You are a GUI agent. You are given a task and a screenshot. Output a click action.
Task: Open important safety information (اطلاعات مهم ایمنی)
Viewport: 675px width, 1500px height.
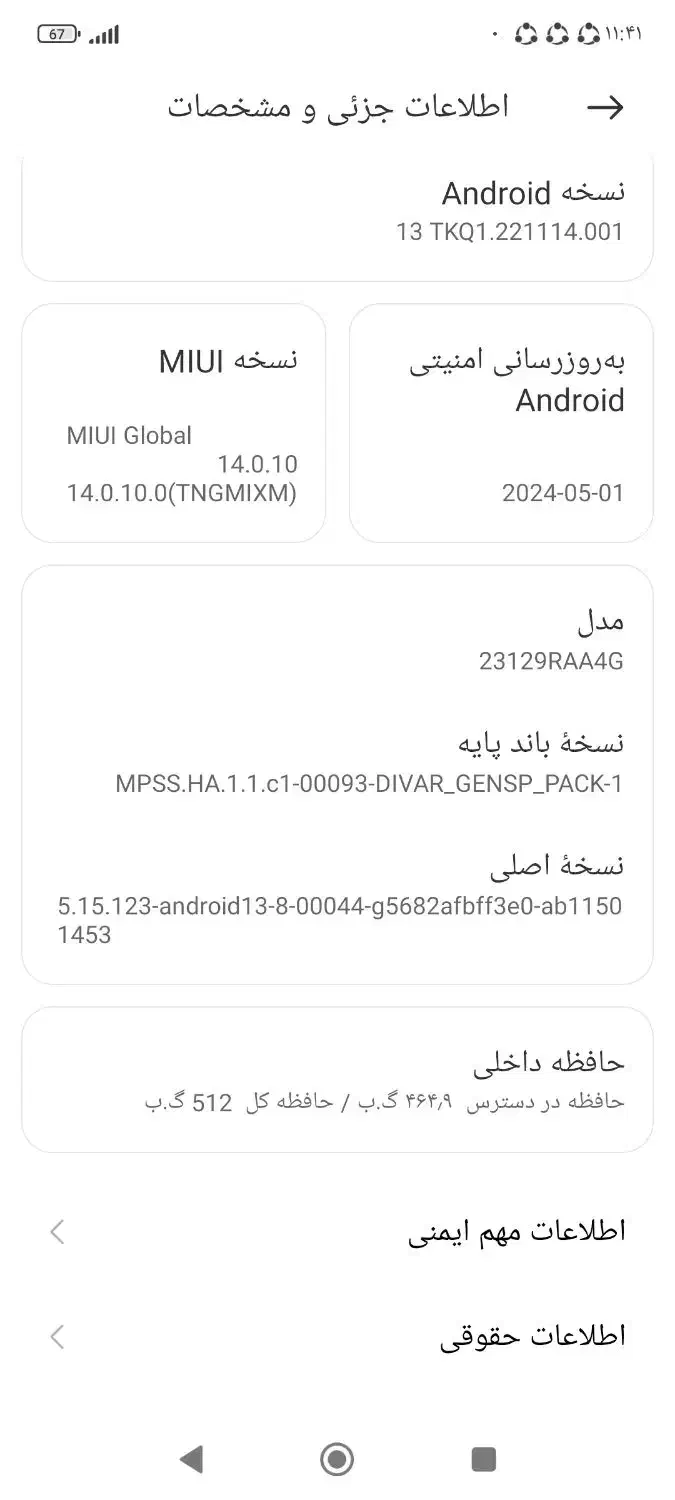click(337, 1232)
